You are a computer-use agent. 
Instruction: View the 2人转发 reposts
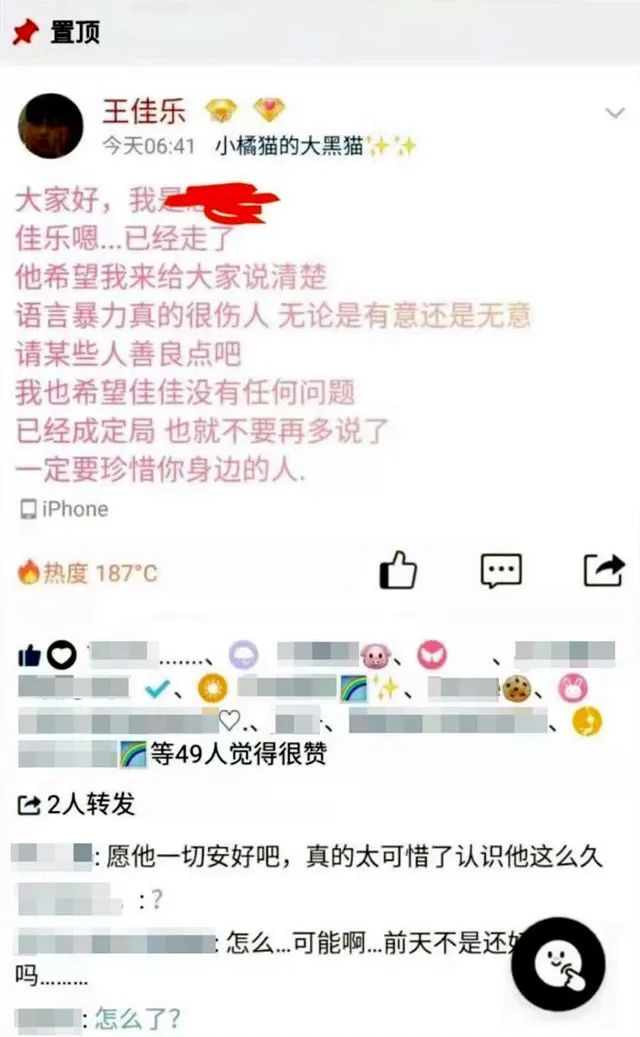point(78,803)
